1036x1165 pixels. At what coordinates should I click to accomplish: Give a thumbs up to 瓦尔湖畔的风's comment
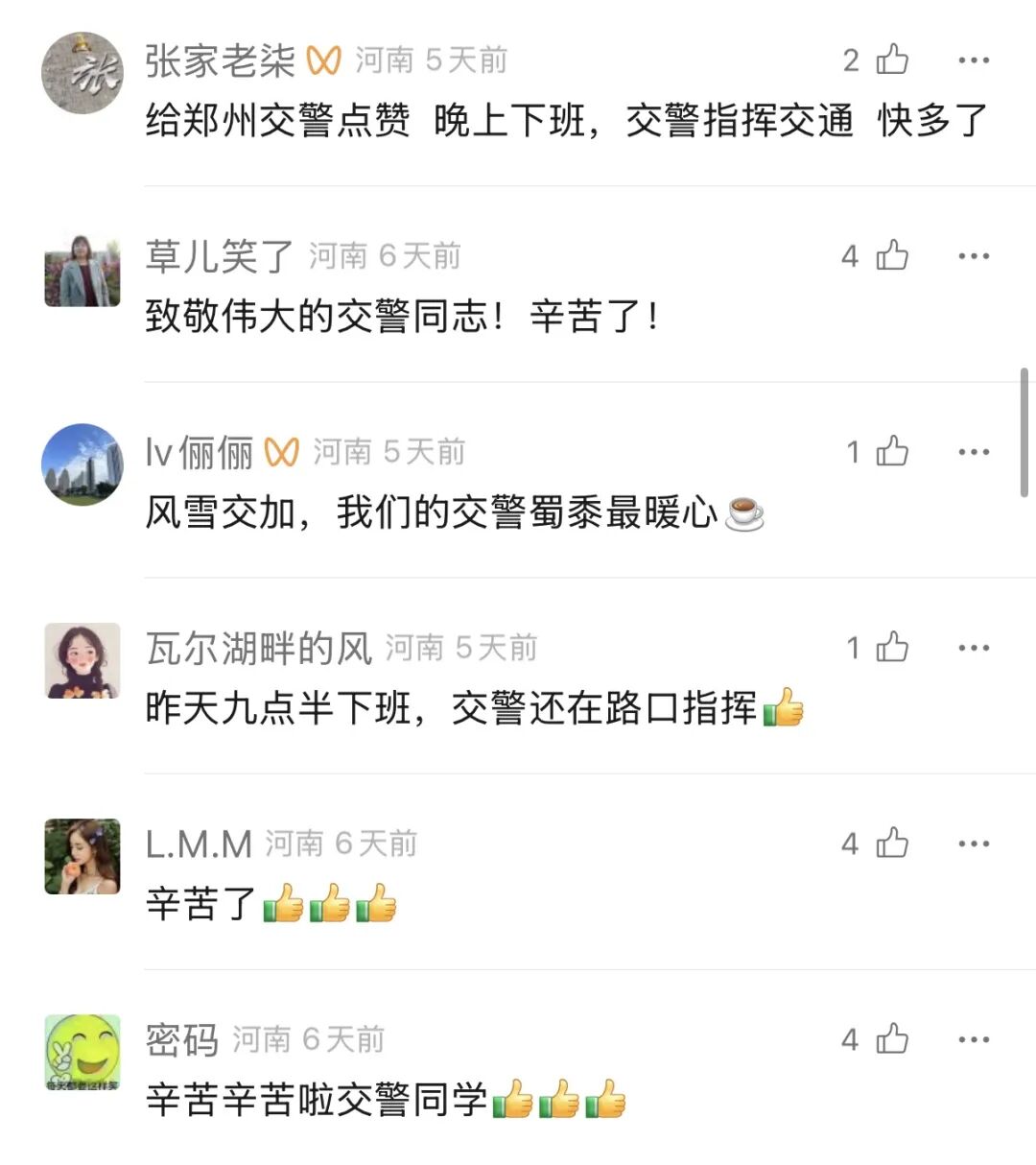coord(892,648)
